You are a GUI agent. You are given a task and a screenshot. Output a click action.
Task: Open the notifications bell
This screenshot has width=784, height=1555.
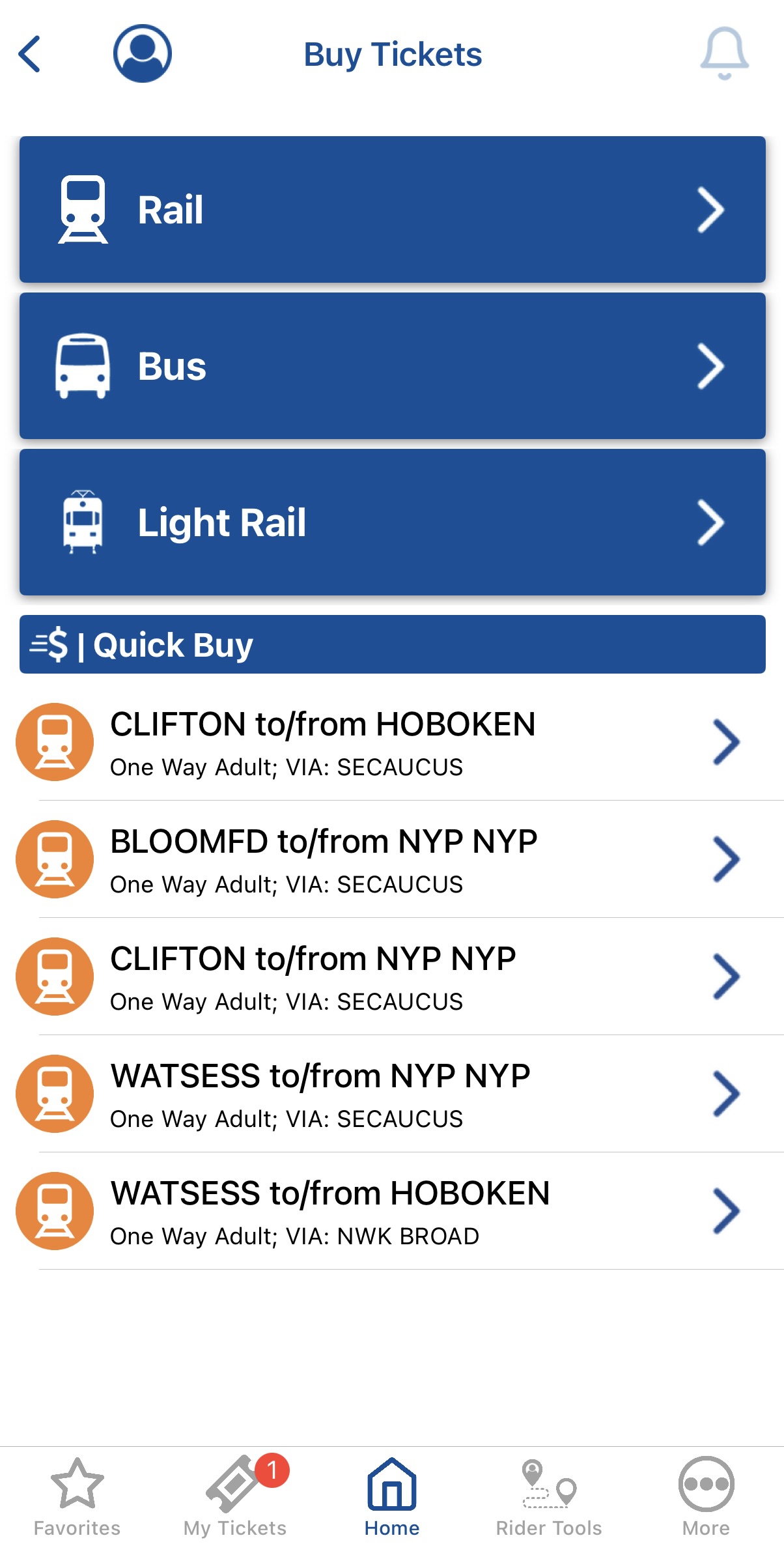coord(725,53)
